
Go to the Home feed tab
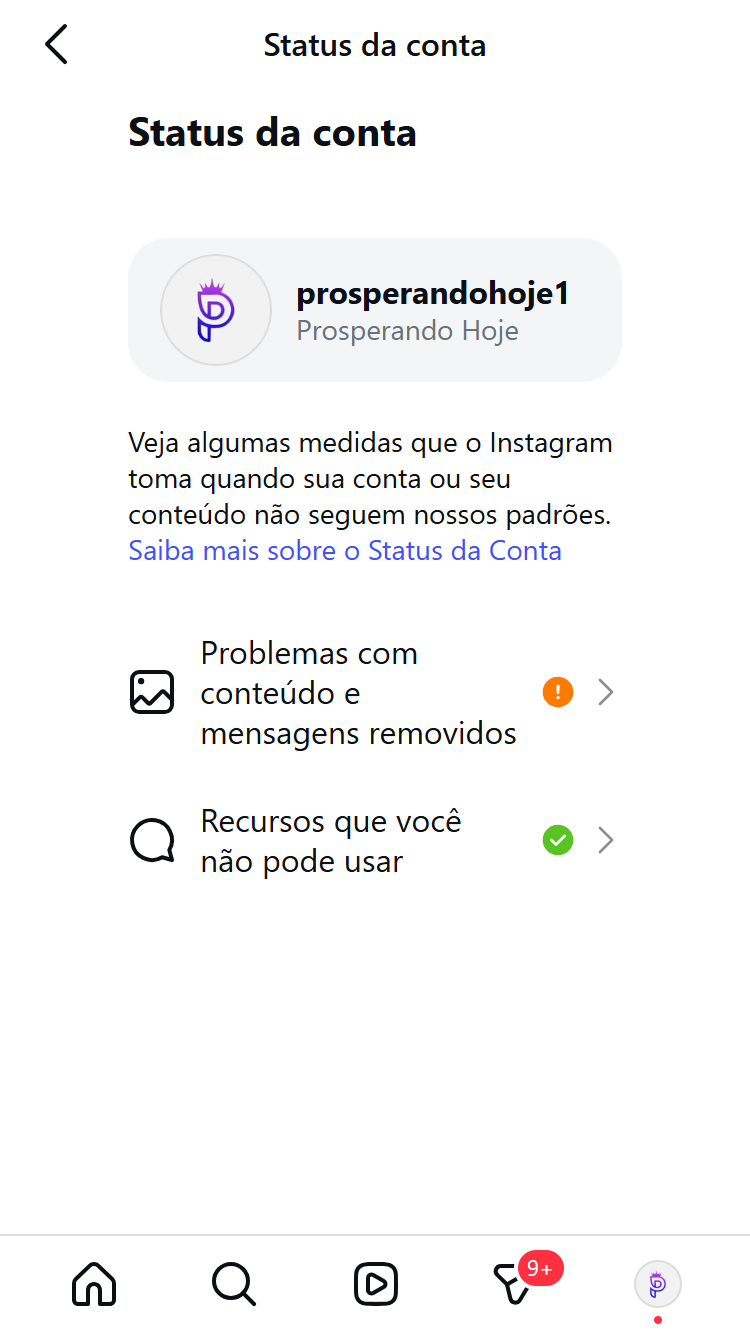click(x=94, y=1284)
